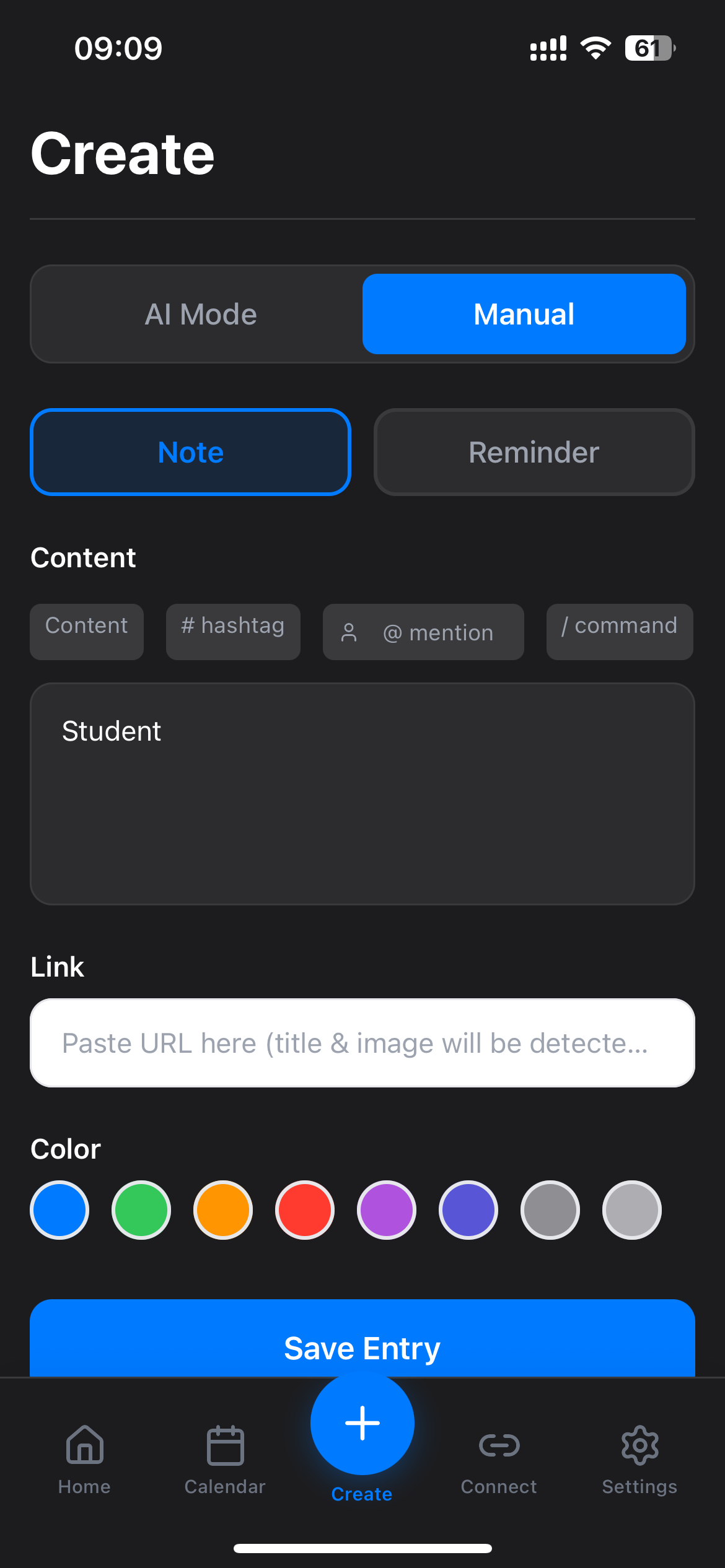This screenshot has width=725, height=1568.
Task: Tap the Home label in navigation bar
Action: (x=84, y=1486)
